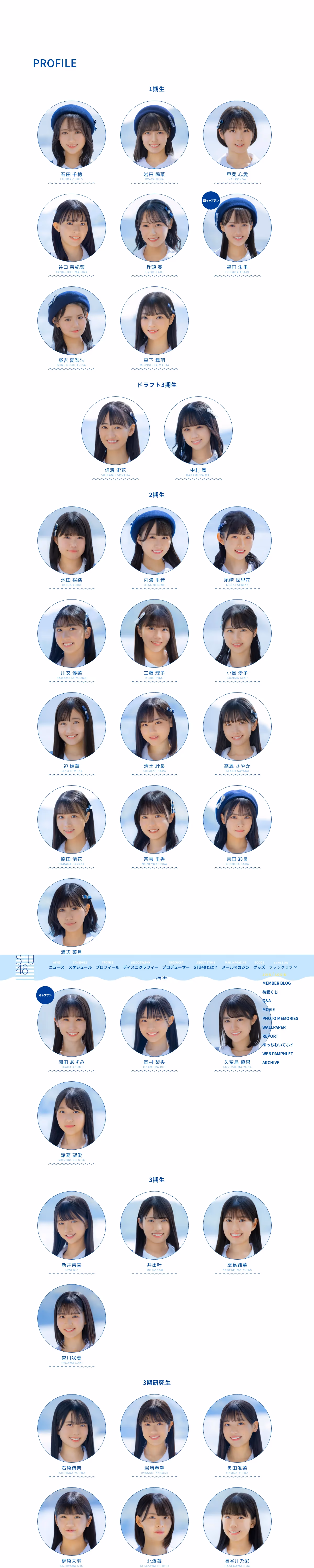
Task: Open 福田 朱里's profile
Action: click(237, 228)
